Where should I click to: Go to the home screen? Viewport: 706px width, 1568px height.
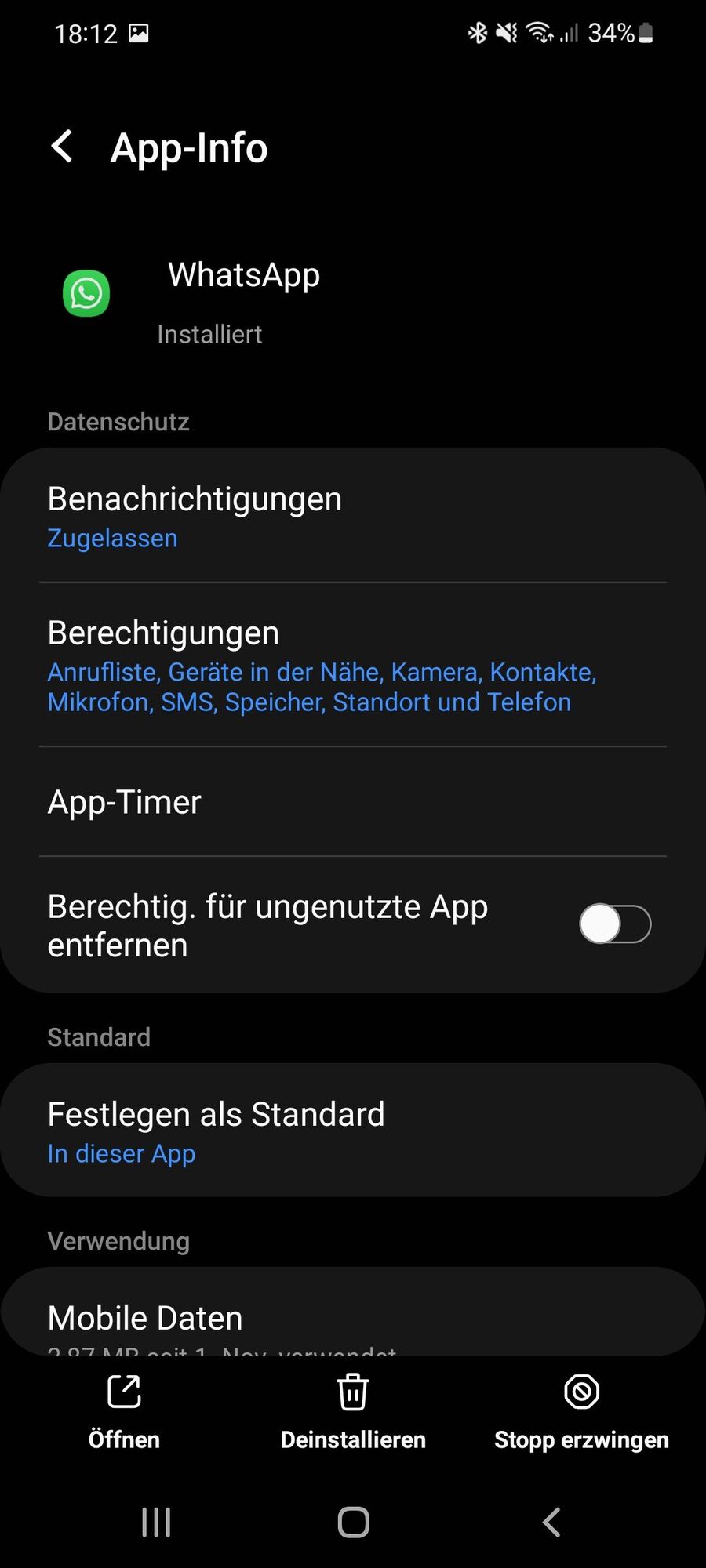tap(353, 1523)
